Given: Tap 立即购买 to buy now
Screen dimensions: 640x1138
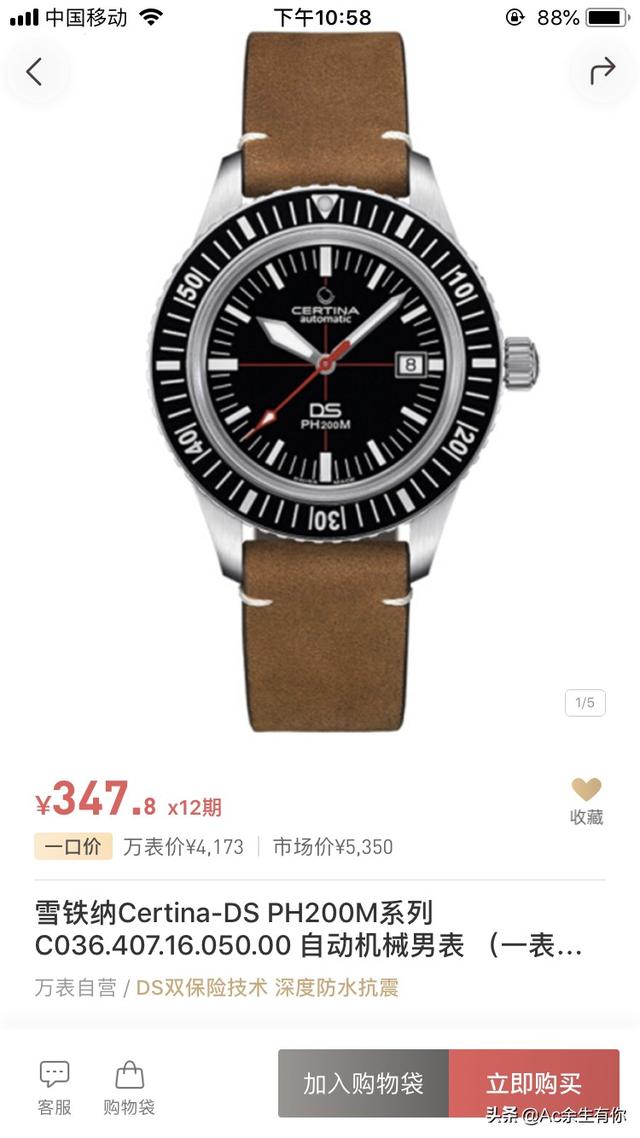Looking at the screenshot, I should [x=534, y=1083].
